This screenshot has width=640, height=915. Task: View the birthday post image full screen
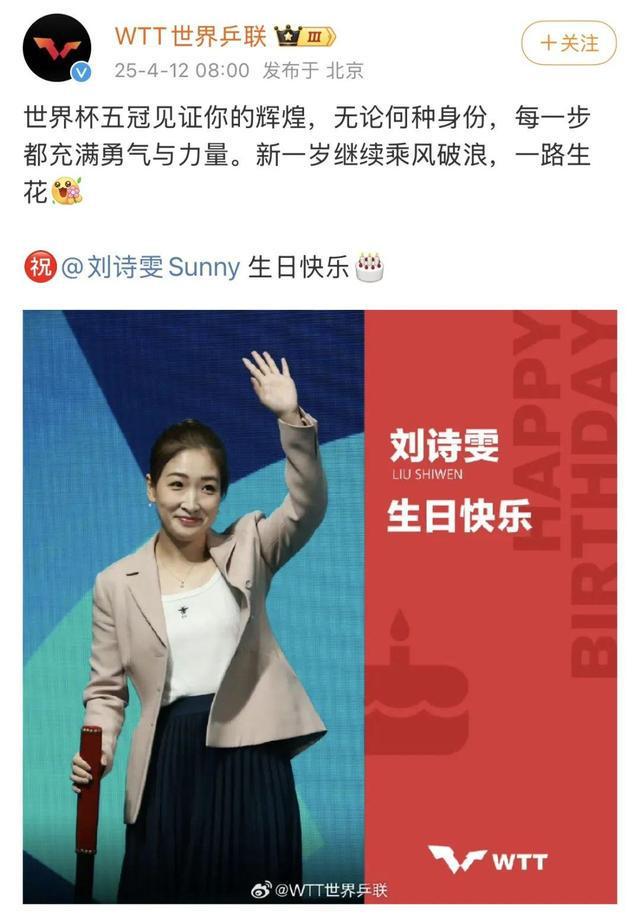(x=320, y=600)
